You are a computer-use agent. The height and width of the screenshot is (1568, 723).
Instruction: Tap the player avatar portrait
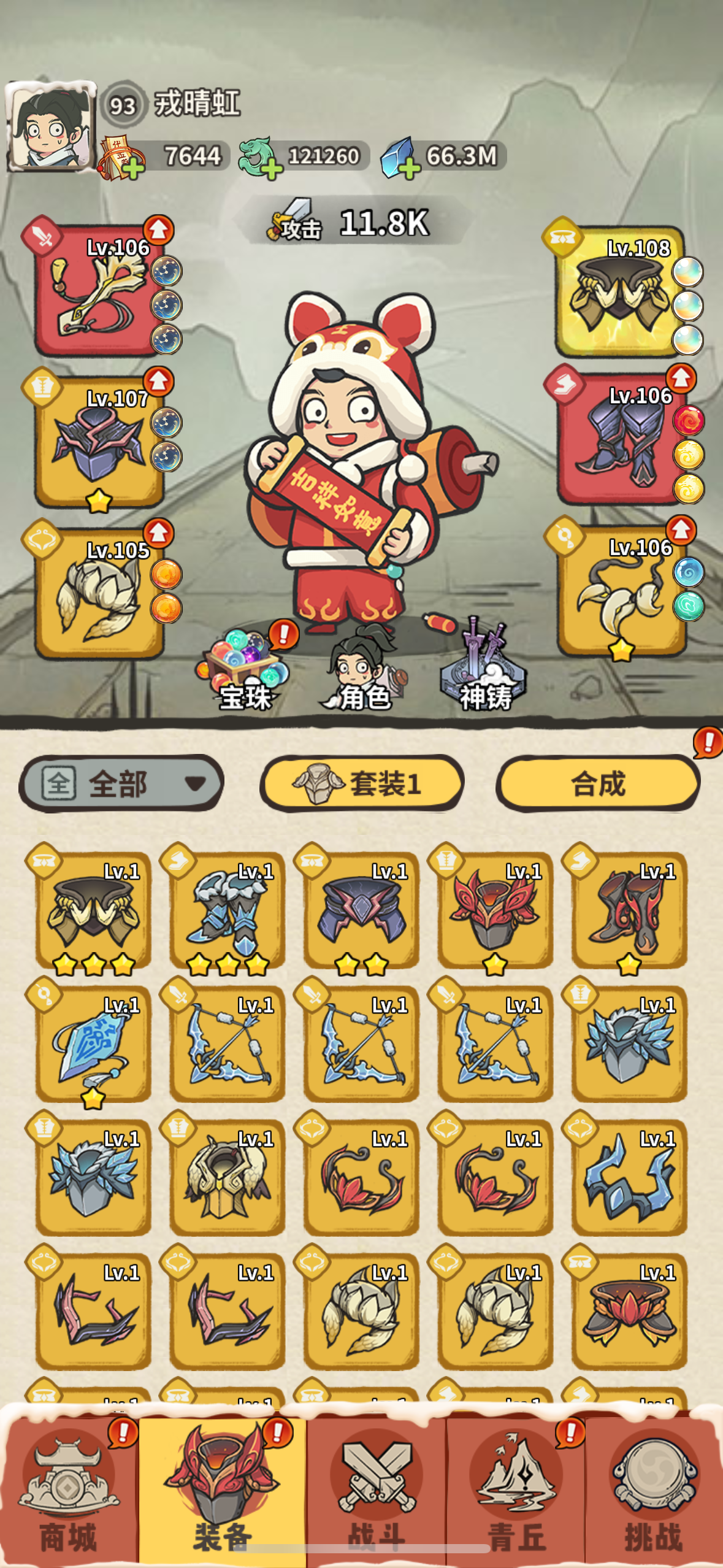[x=50, y=127]
